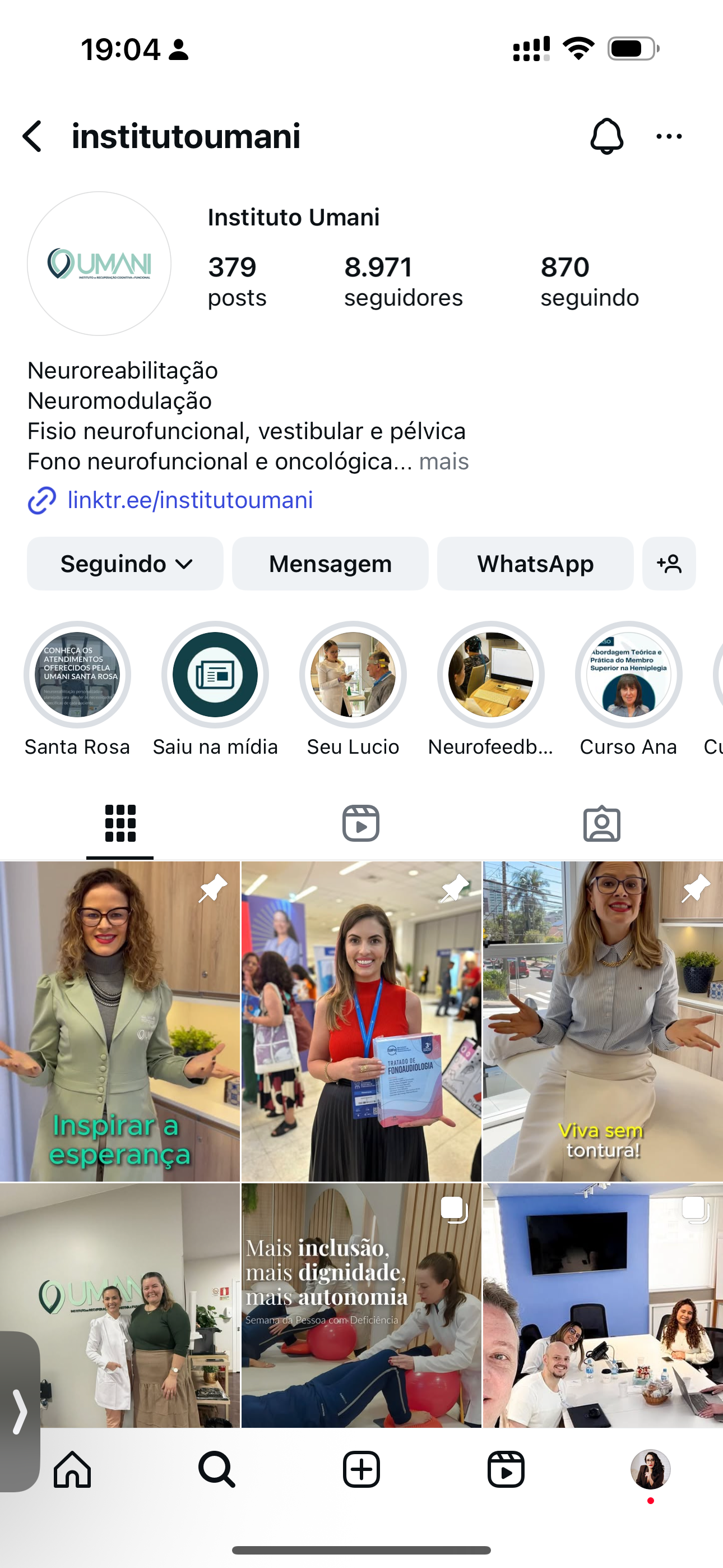The height and width of the screenshot is (1568, 723).
Task: Open the linktr.ee/institutoumani link
Action: pos(190,500)
